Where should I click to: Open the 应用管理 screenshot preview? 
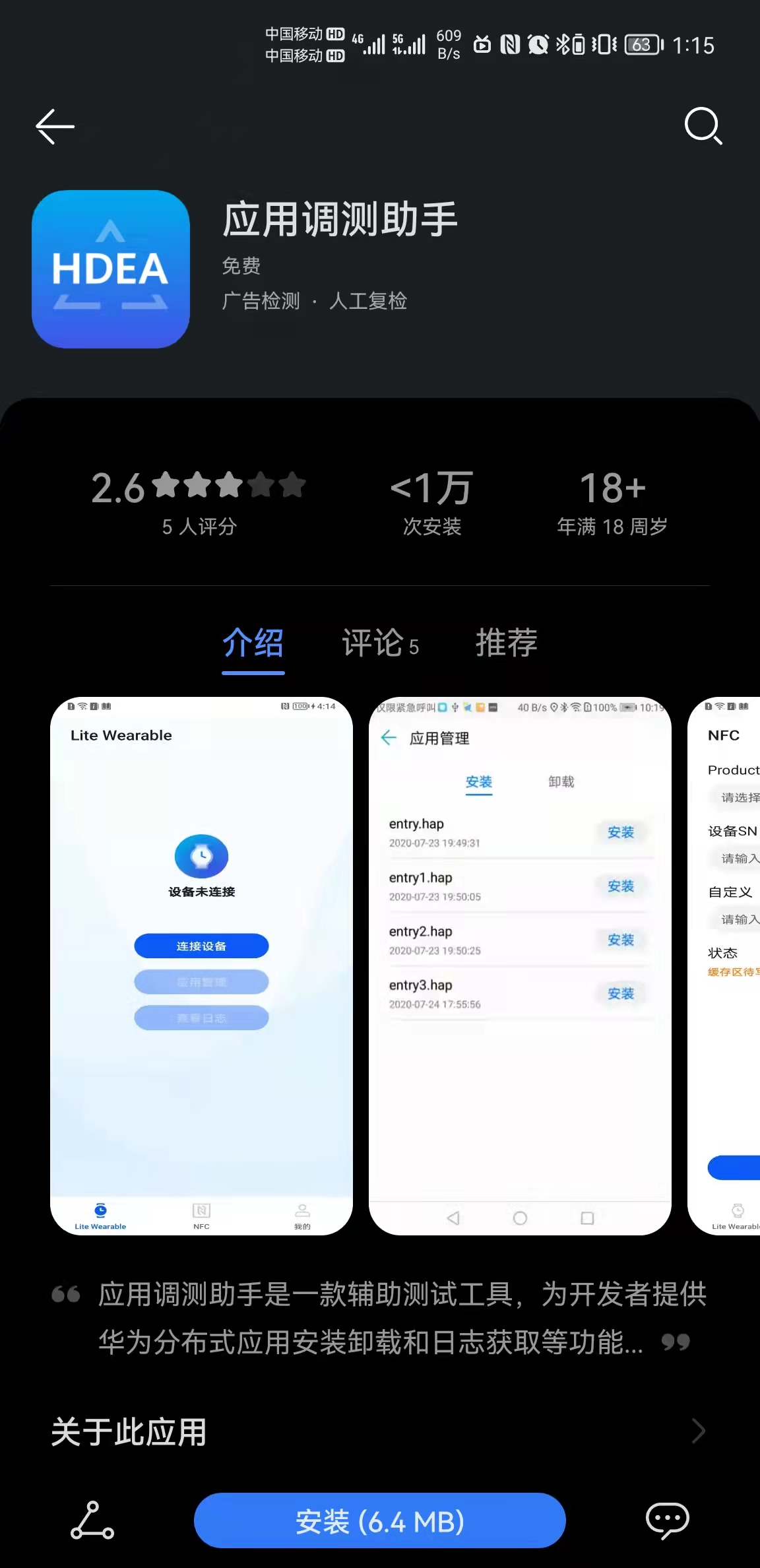point(520,965)
